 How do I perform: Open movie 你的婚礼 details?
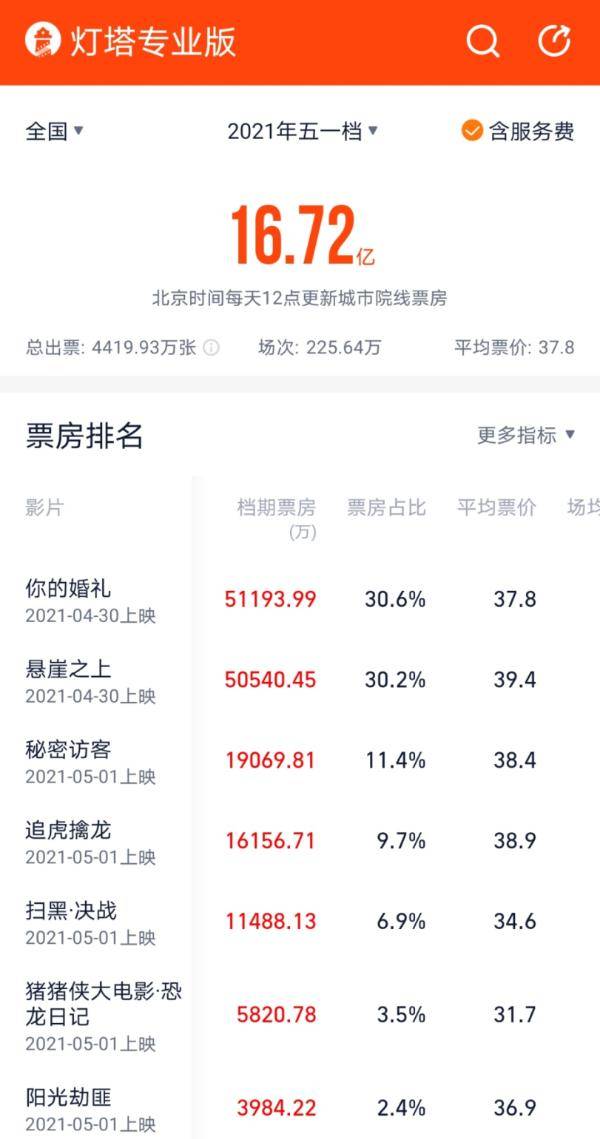(x=300, y=599)
